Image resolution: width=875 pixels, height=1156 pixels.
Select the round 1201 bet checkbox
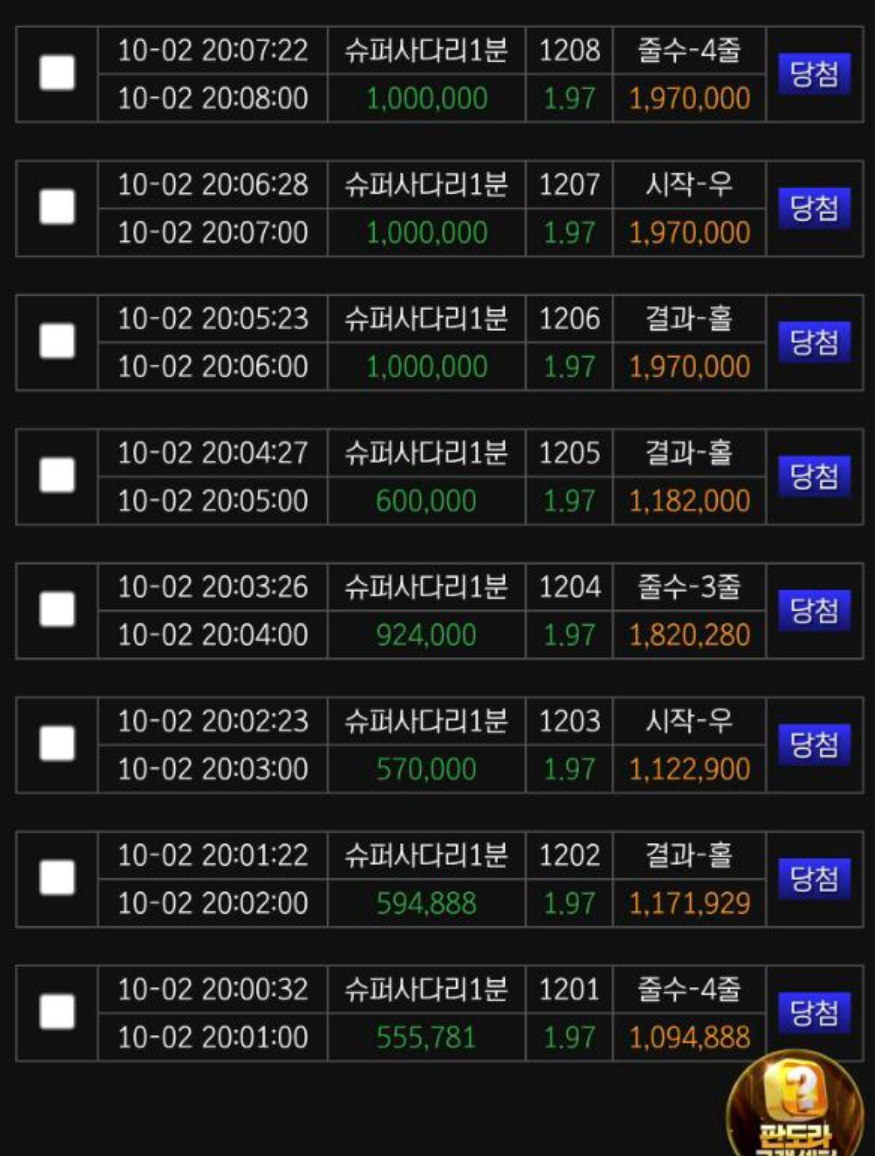(57, 1011)
